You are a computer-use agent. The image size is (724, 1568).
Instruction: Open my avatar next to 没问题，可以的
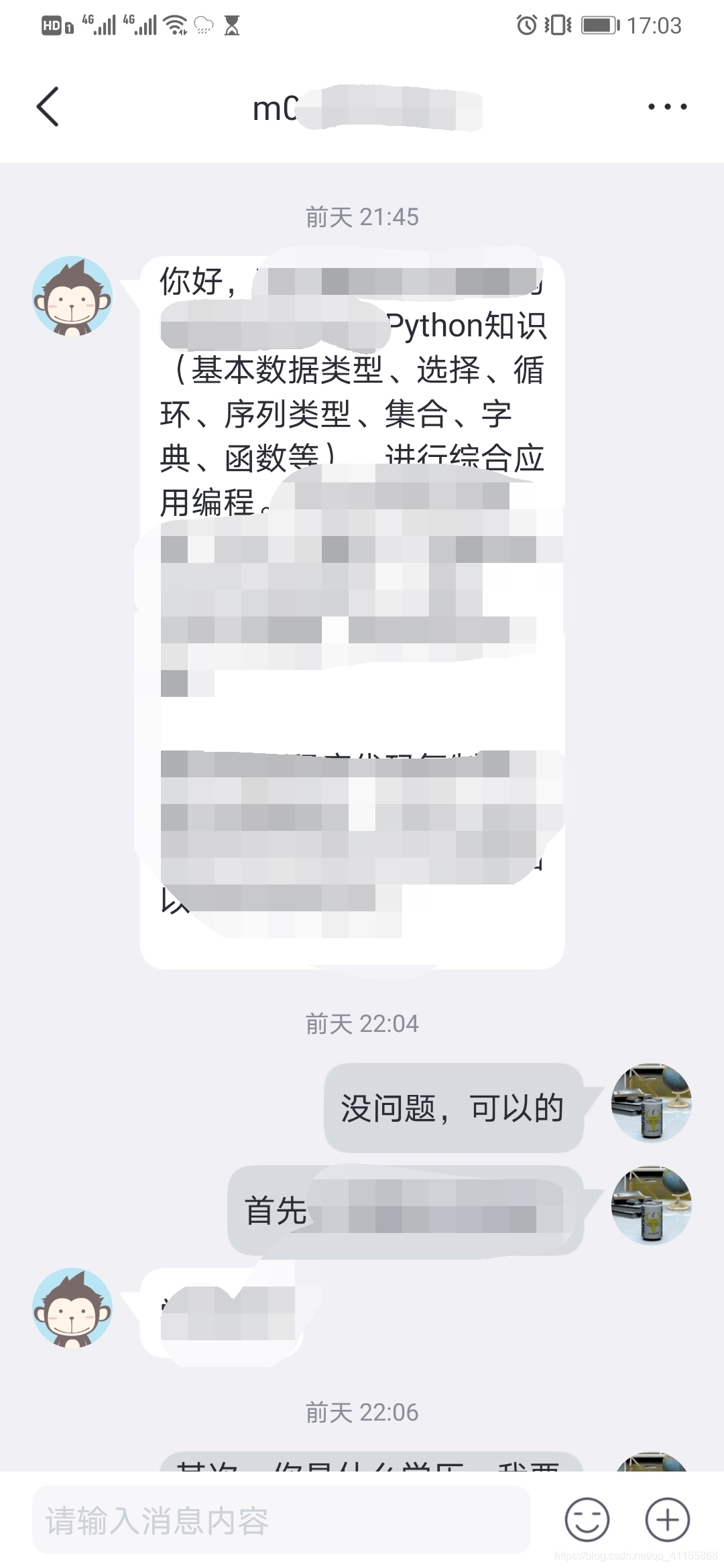[x=651, y=1102]
